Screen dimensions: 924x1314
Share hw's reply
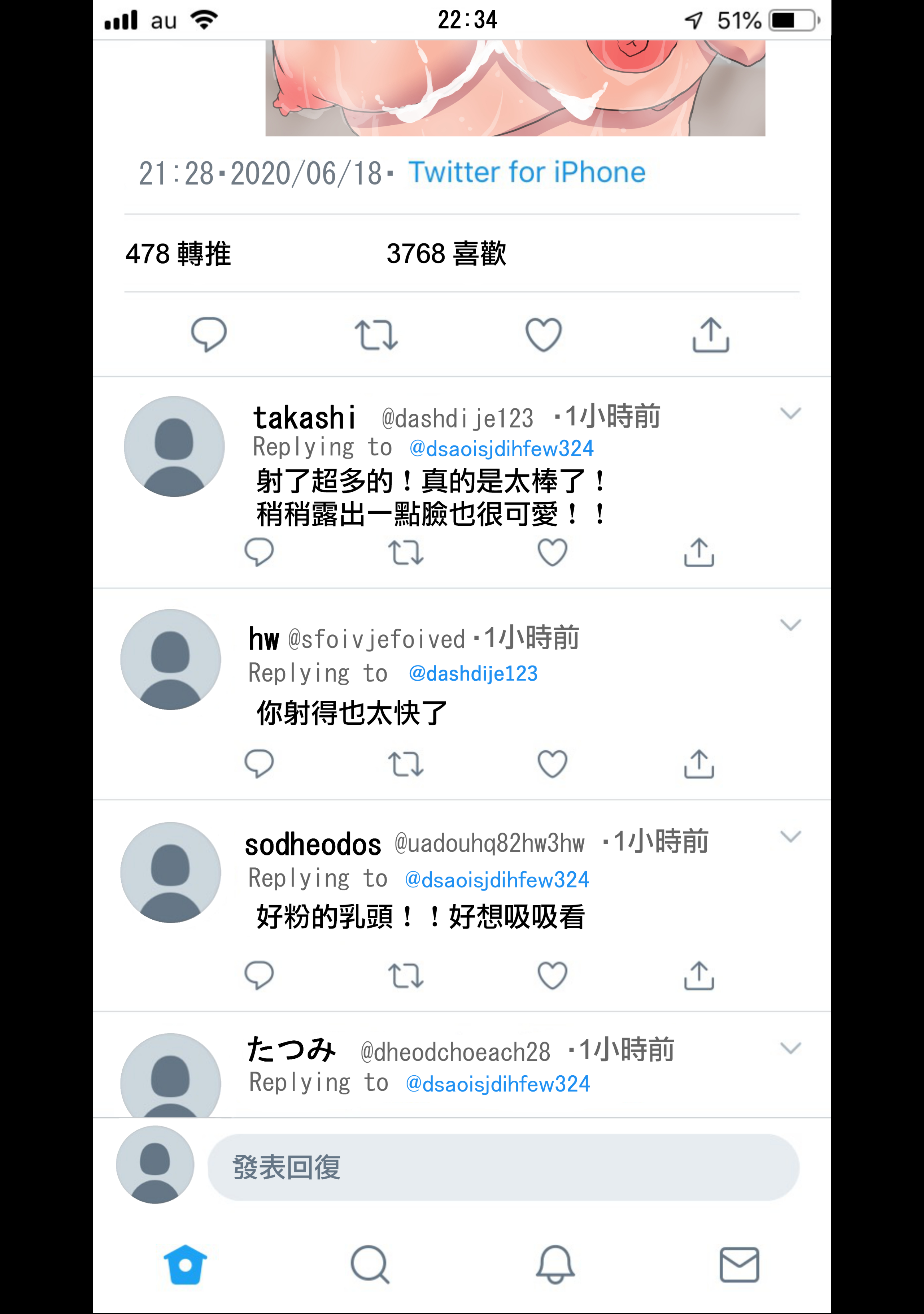698,764
